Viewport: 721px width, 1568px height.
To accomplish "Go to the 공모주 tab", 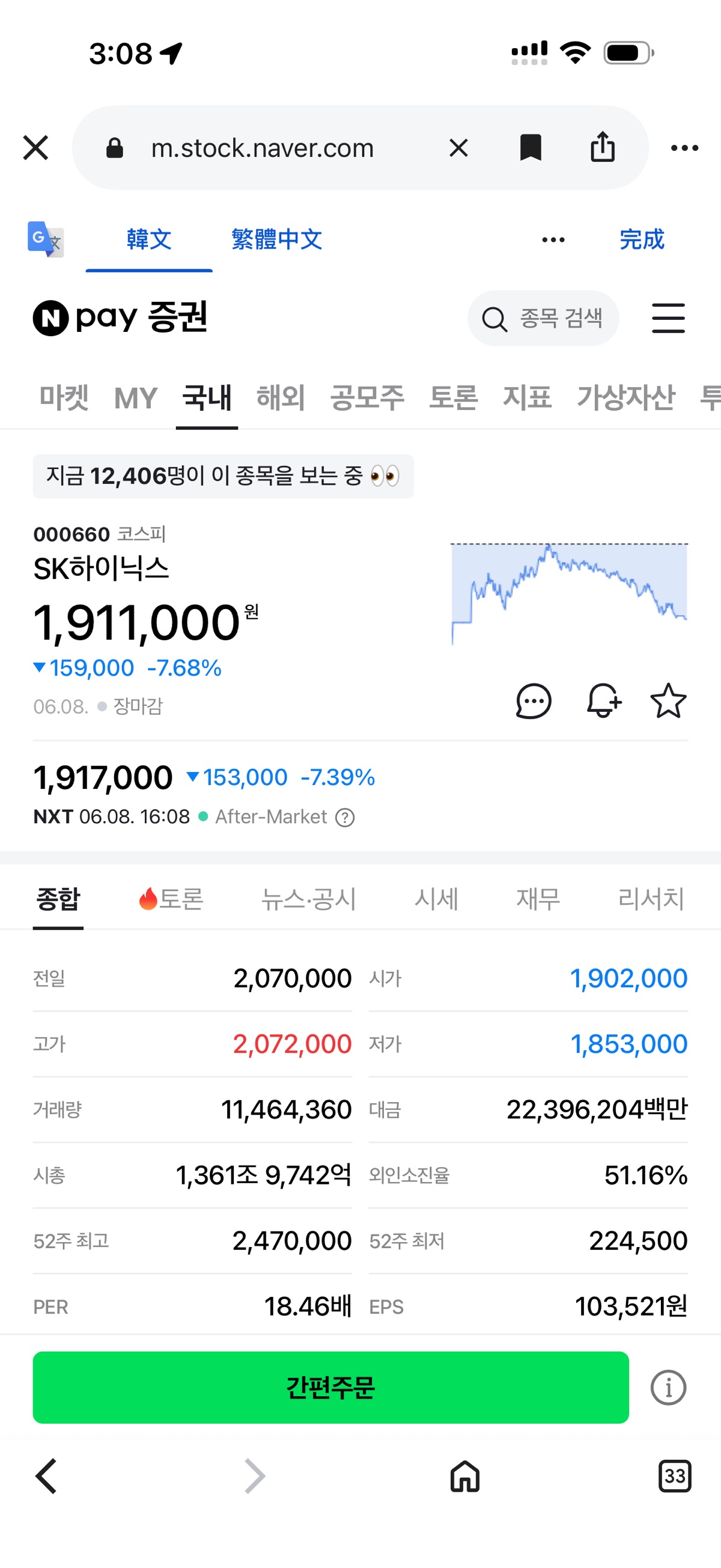I will coord(367,398).
